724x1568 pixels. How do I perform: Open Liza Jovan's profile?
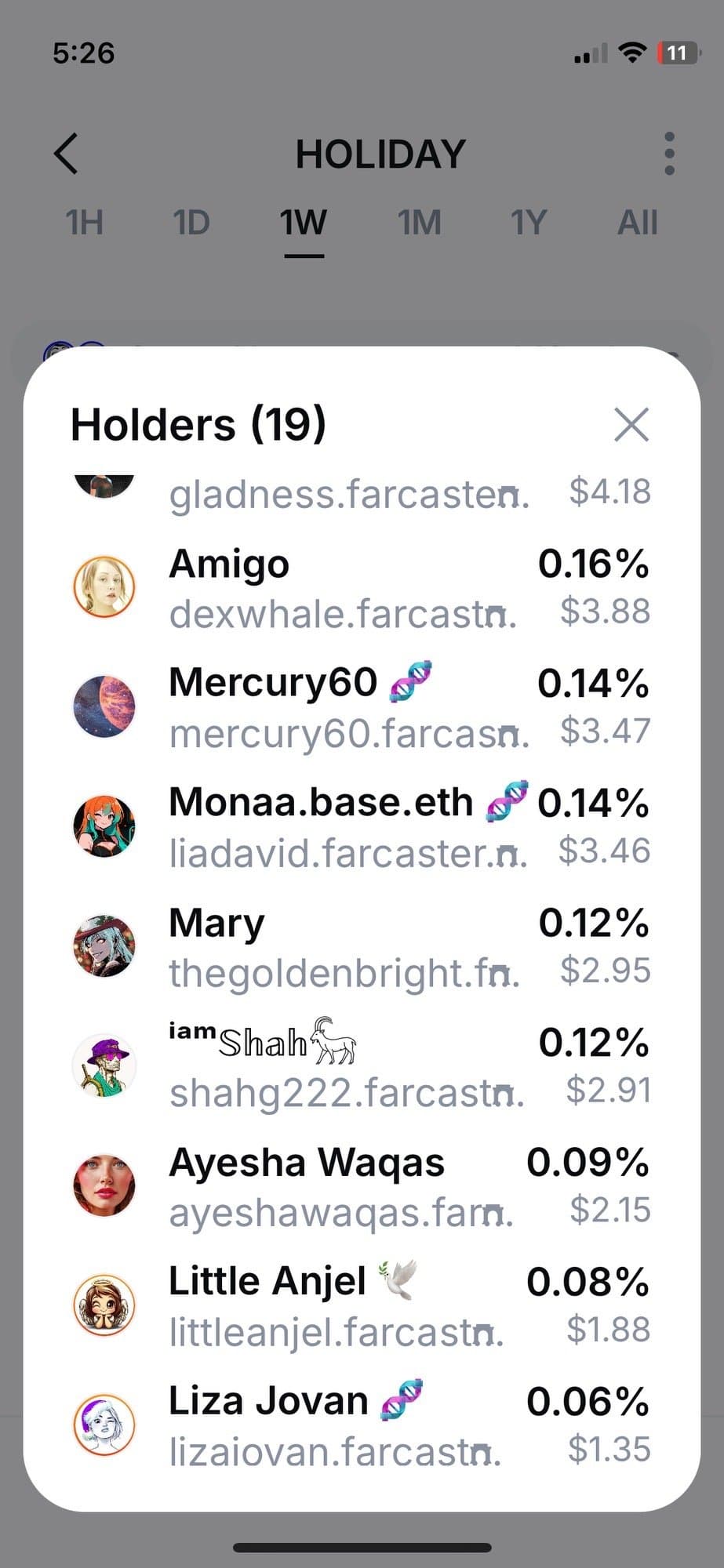click(x=361, y=1425)
